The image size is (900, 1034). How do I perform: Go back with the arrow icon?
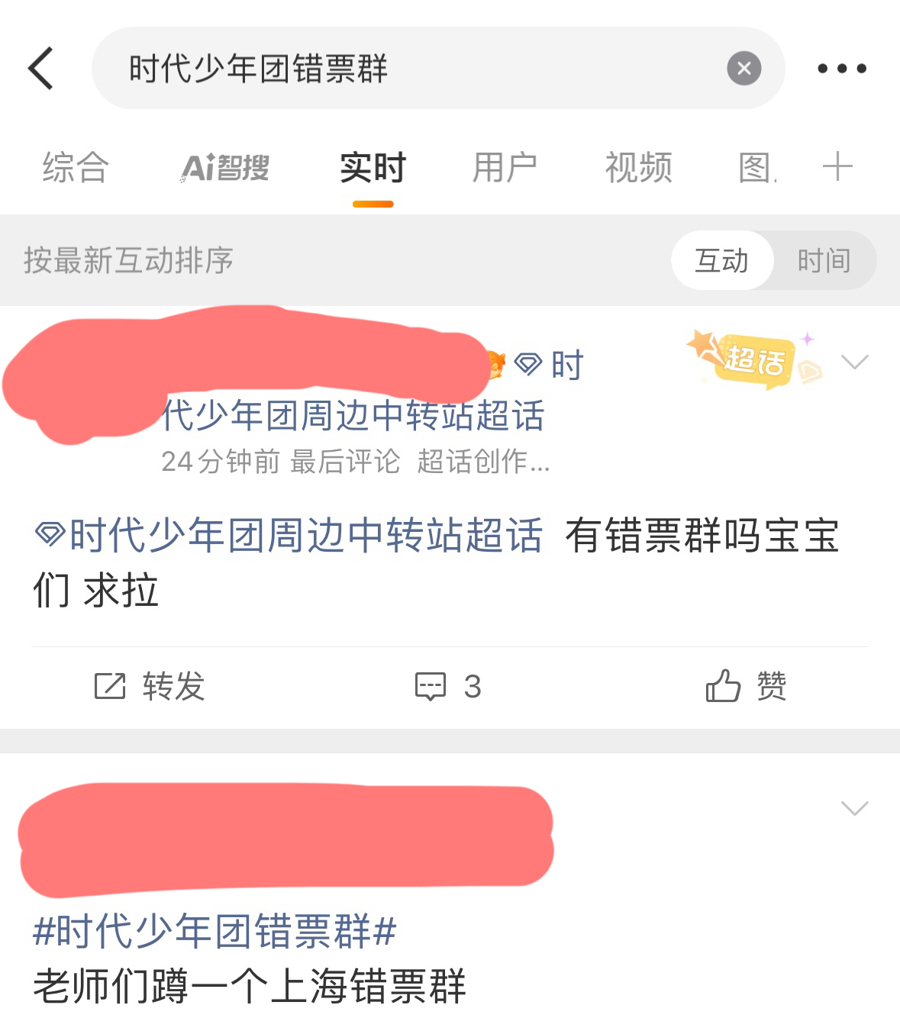pyautogui.click(x=41, y=69)
